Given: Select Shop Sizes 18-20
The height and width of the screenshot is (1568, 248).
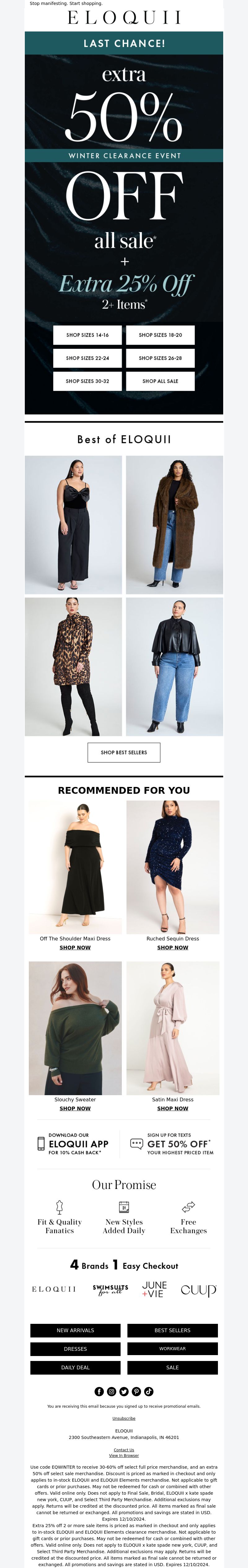Looking at the screenshot, I should [x=160, y=335].
